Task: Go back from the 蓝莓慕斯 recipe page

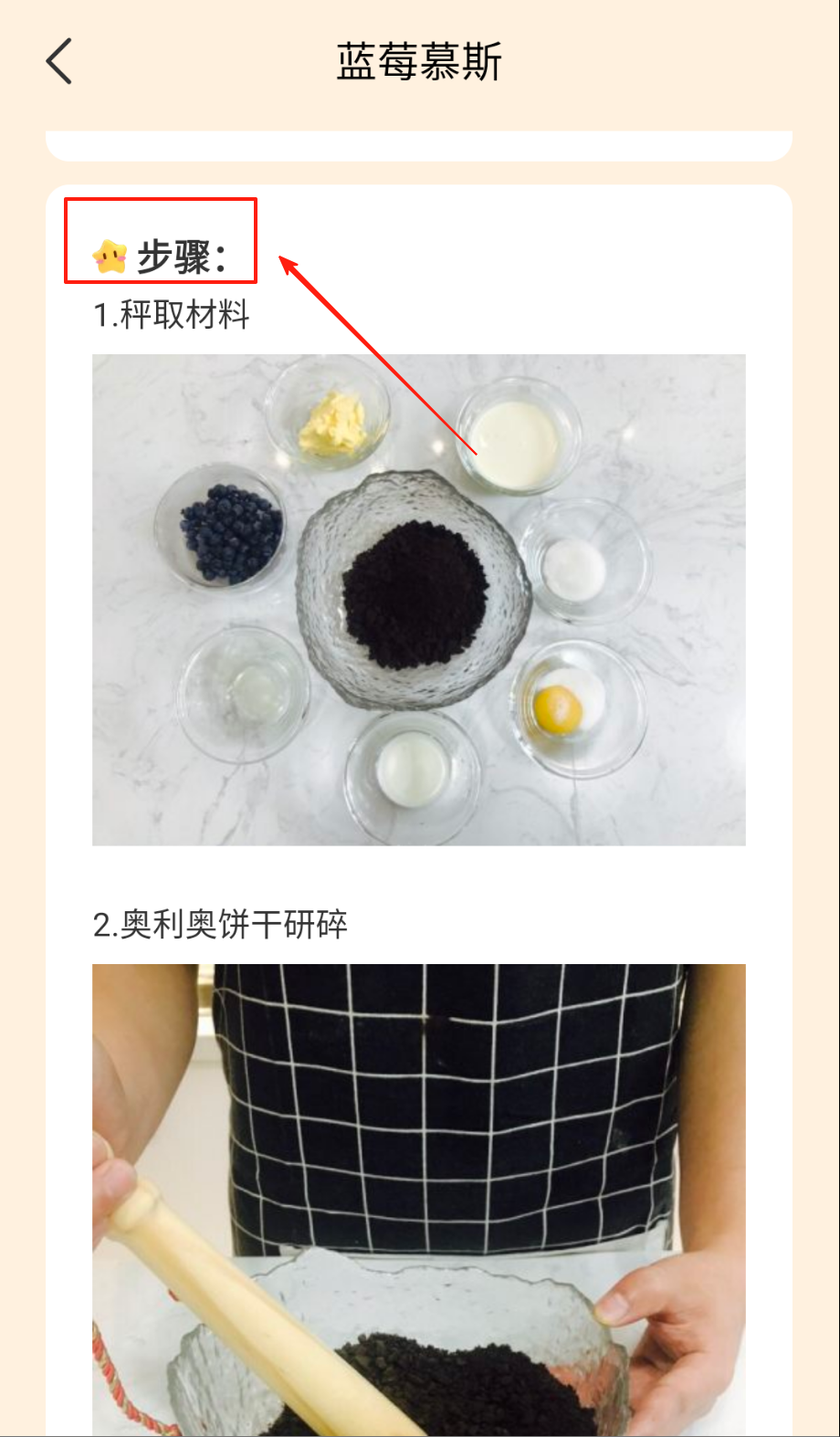Action: [x=59, y=62]
